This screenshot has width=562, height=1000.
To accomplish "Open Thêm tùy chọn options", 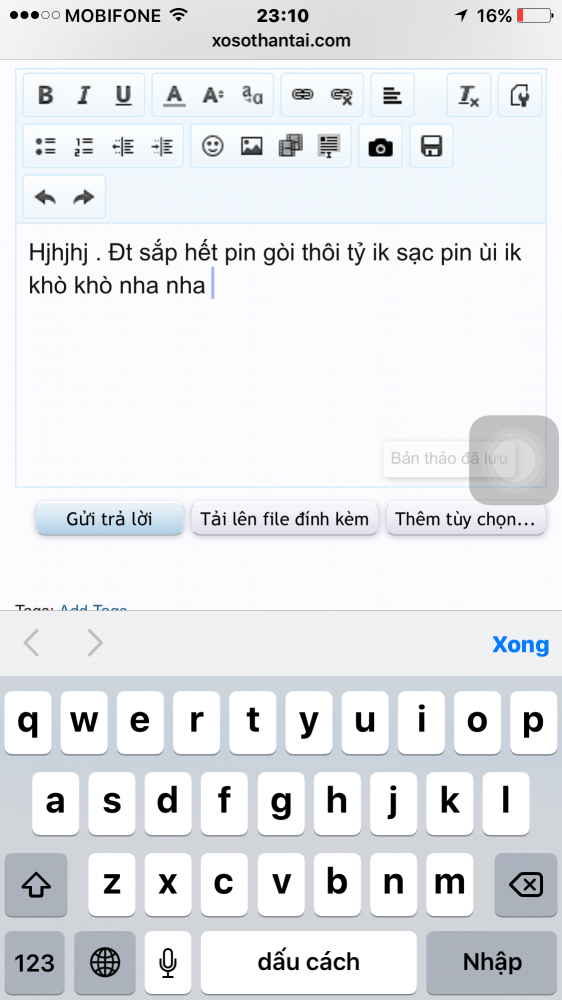I will 466,518.
